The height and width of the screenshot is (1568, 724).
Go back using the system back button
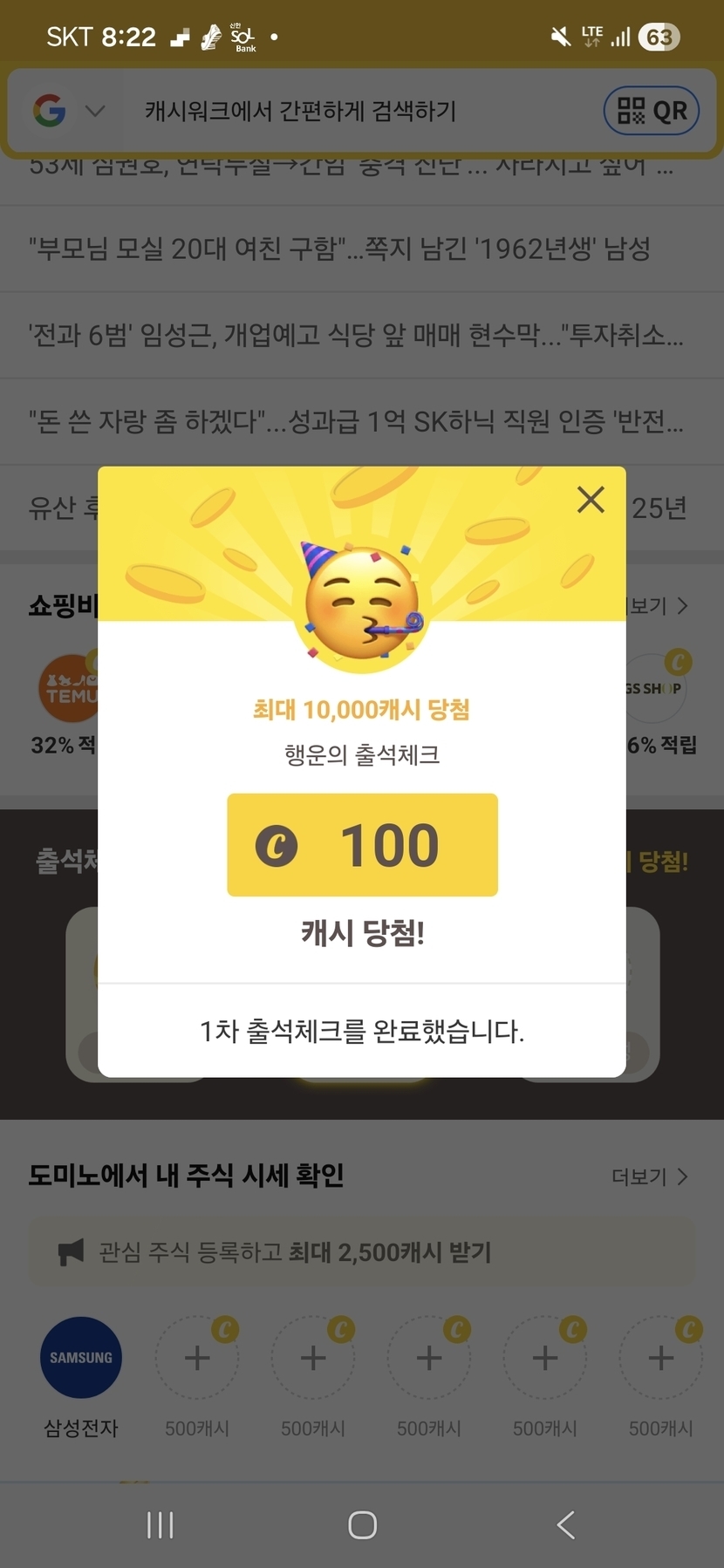coord(565,1525)
